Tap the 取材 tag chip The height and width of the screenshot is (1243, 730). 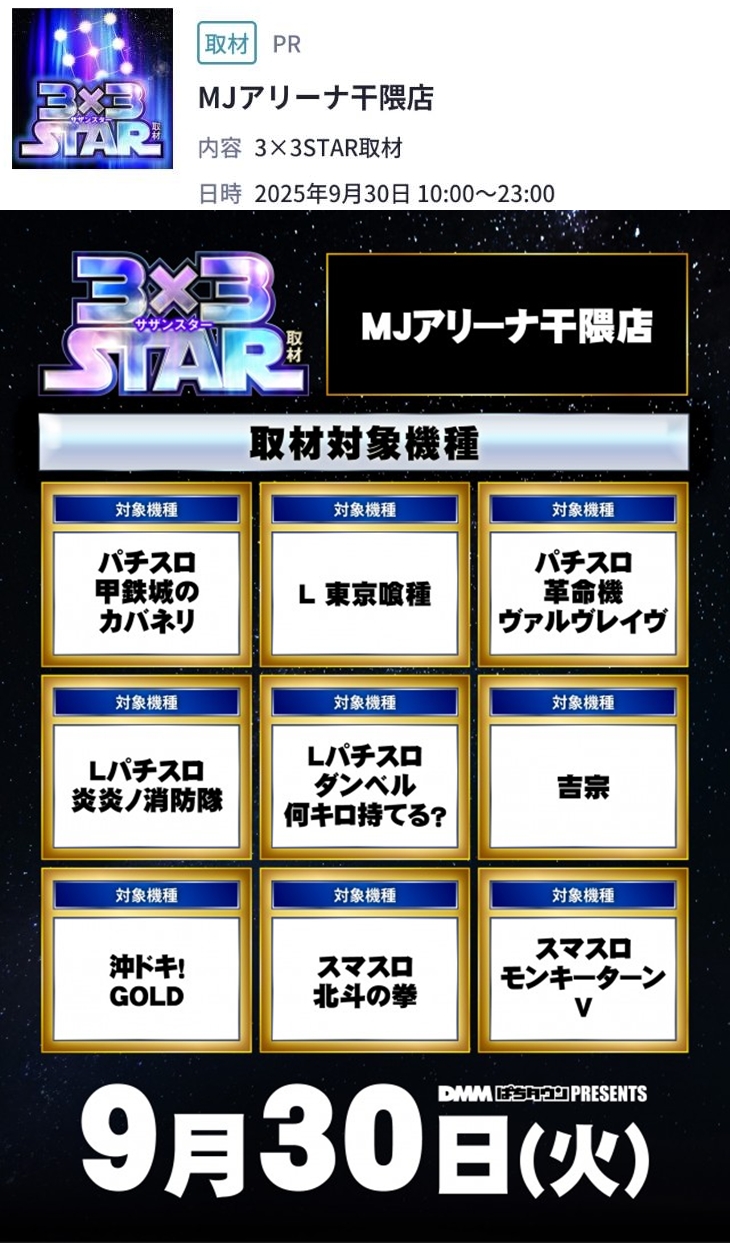(x=227, y=44)
